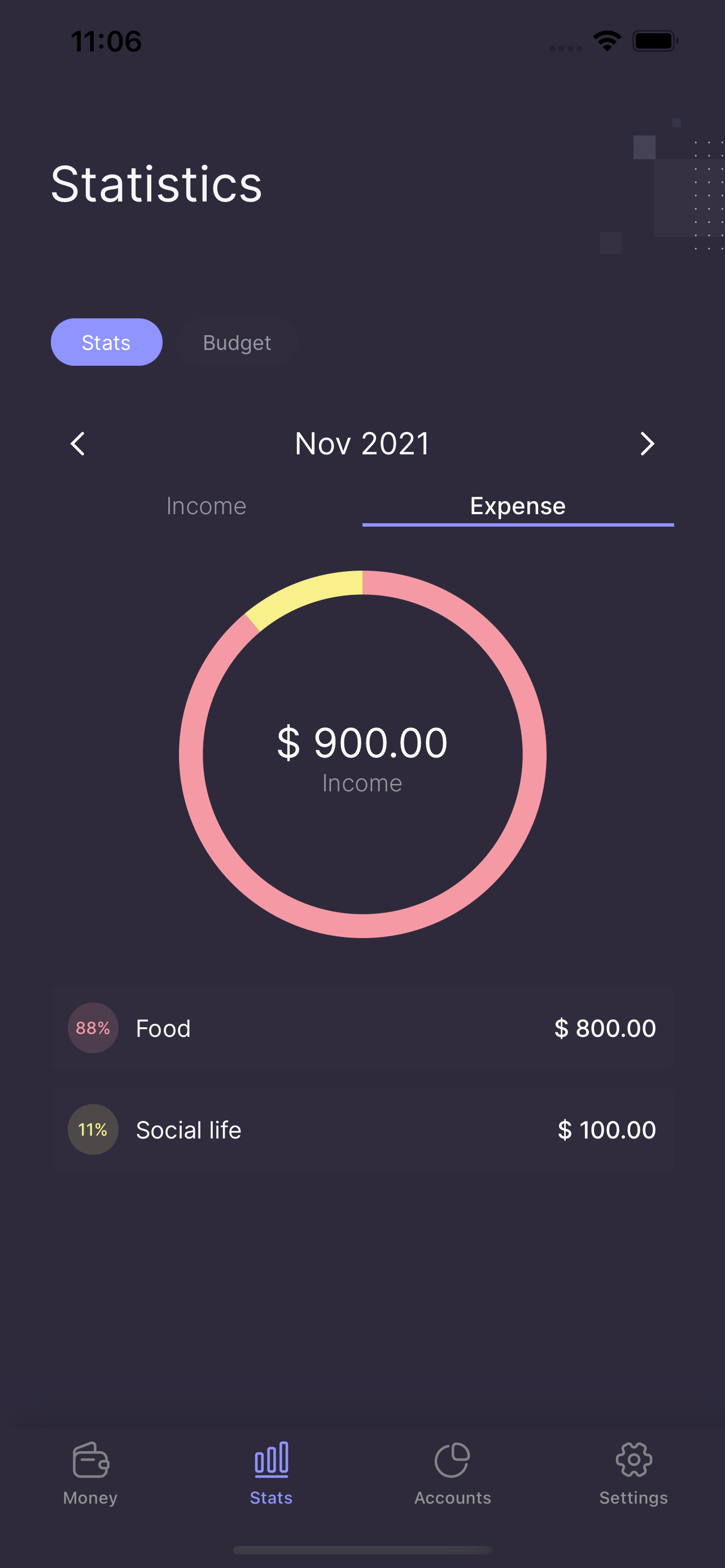725x1568 pixels.
Task: Select the Expense tab
Action: (518, 506)
